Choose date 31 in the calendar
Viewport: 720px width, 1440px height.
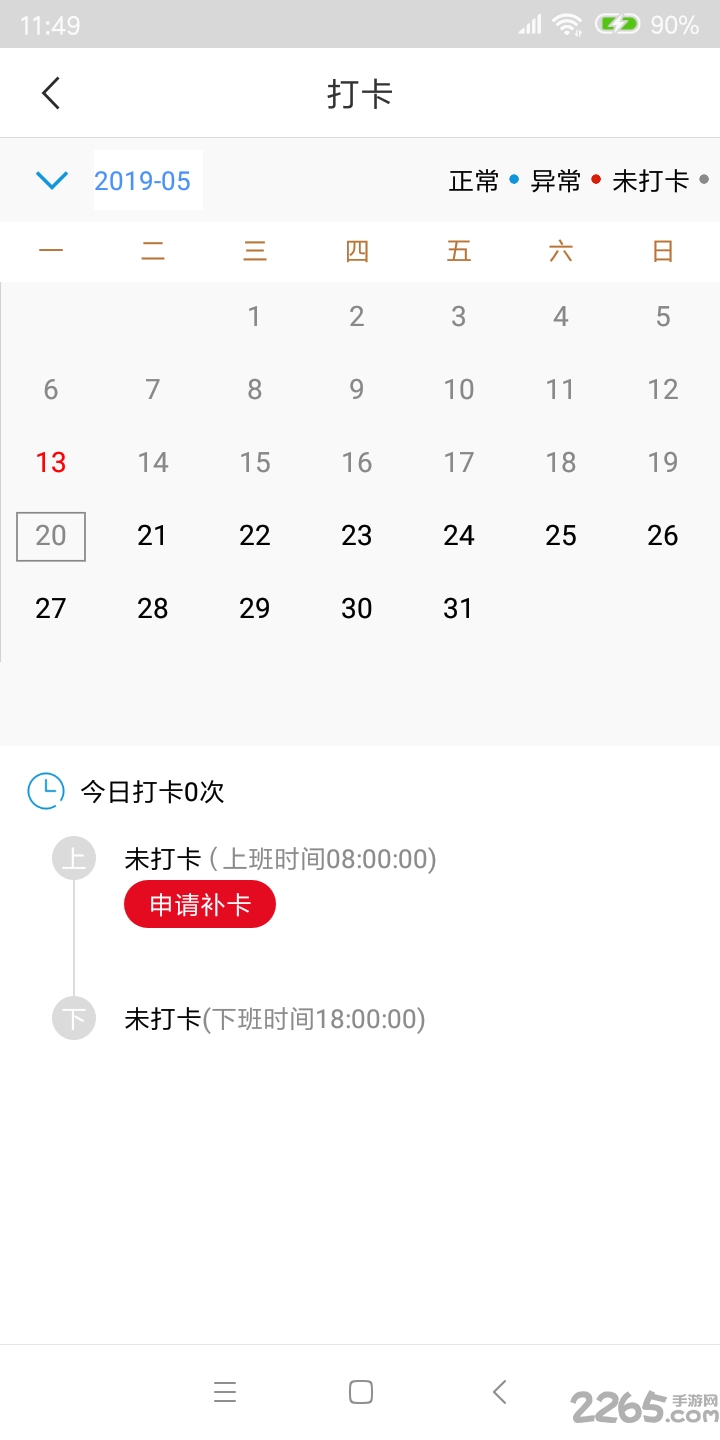coord(458,608)
